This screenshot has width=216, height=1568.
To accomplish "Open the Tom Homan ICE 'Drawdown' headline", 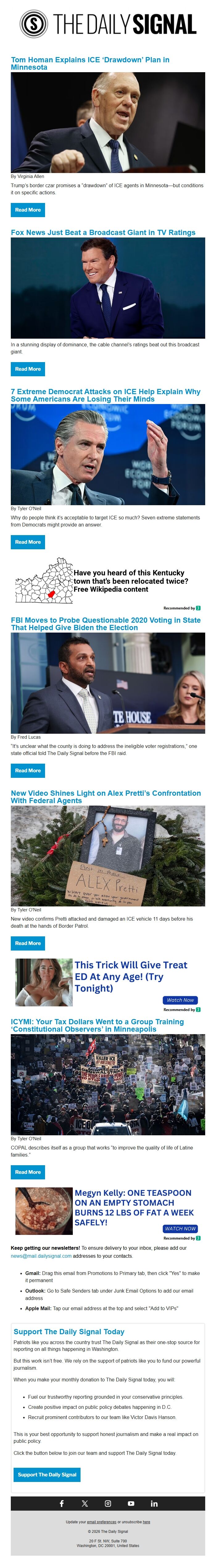I will 90,63.
